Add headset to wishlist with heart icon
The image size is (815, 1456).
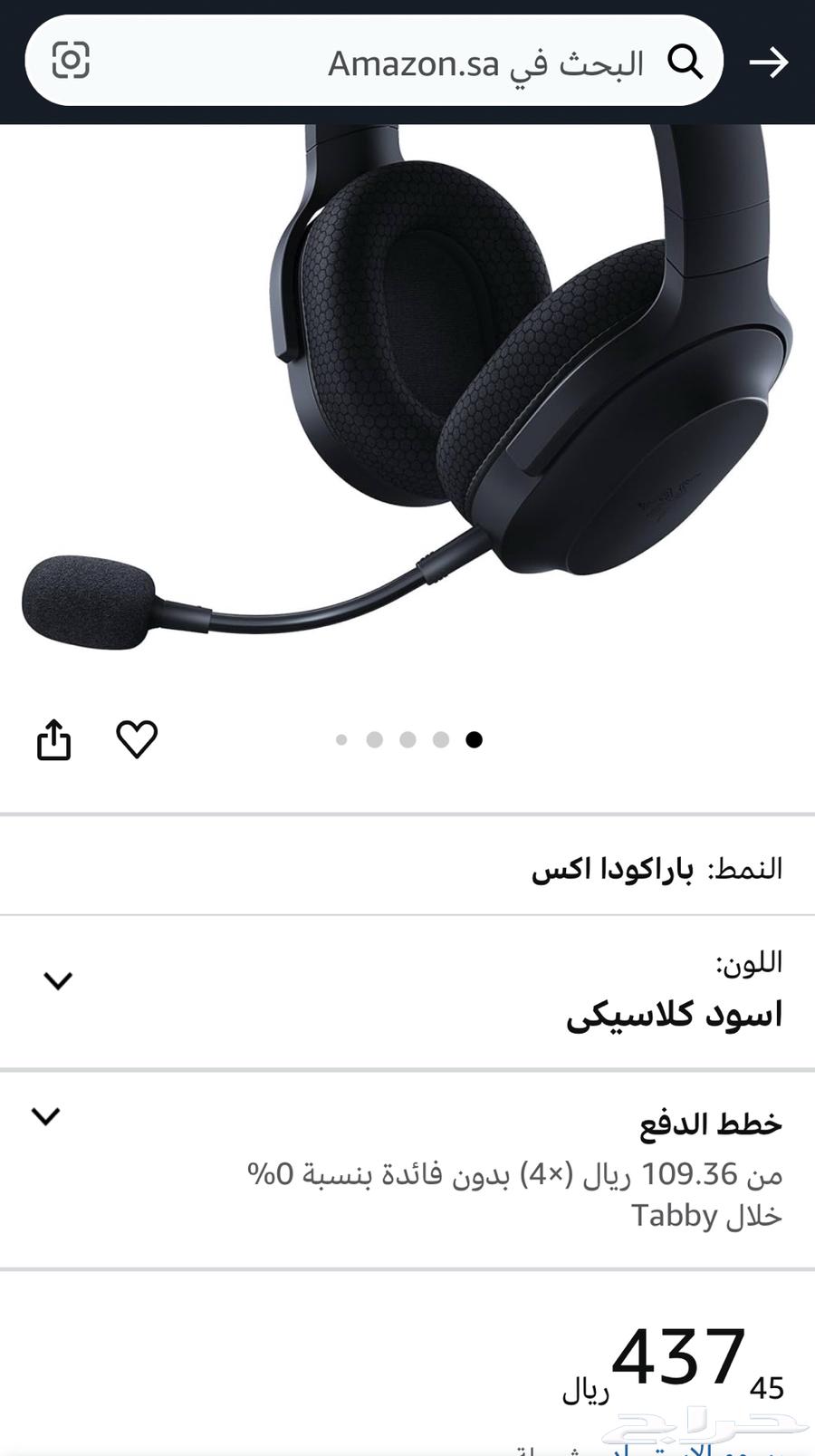coord(137,739)
